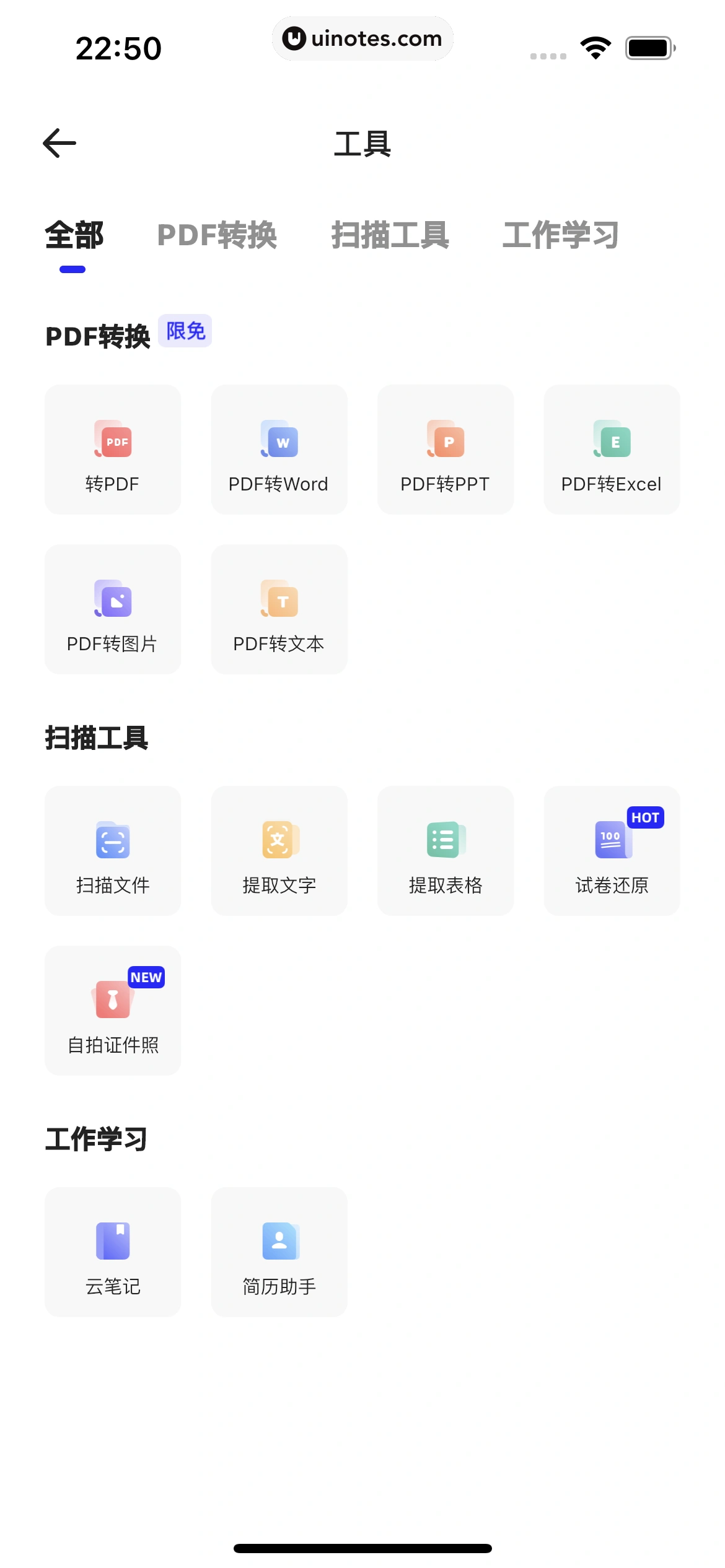
Task: Open the 提取表格 table extraction tool
Action: click(x=446, y=850)
